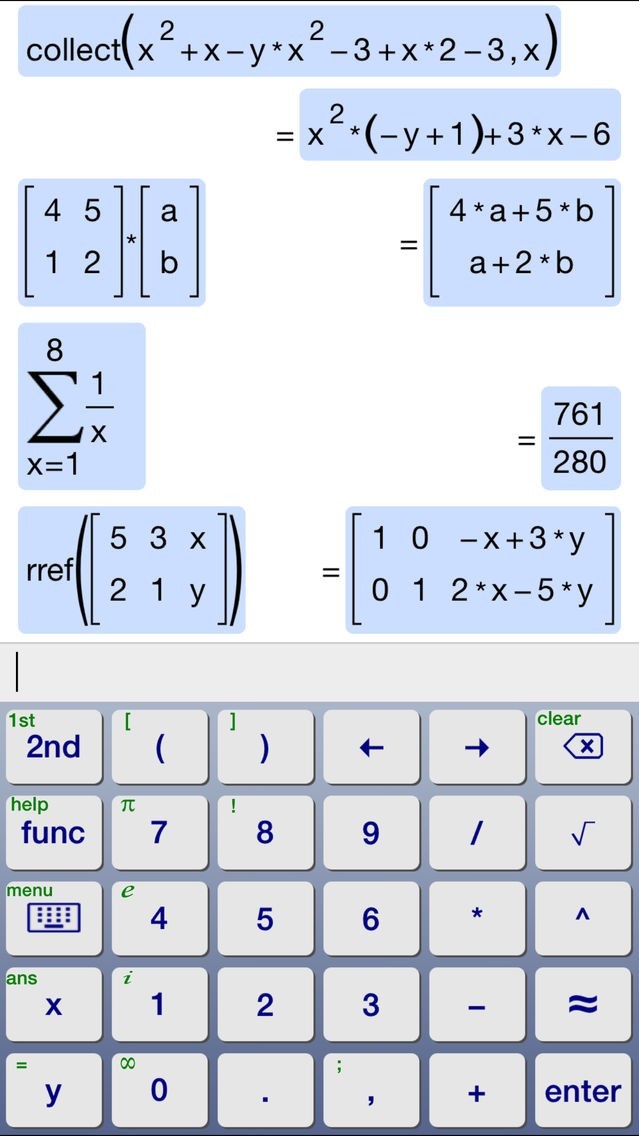Image resolution: width=639 pixels, height=1136 pixels.
Task: Insert a square root symbol
Action: coord(583,833)
